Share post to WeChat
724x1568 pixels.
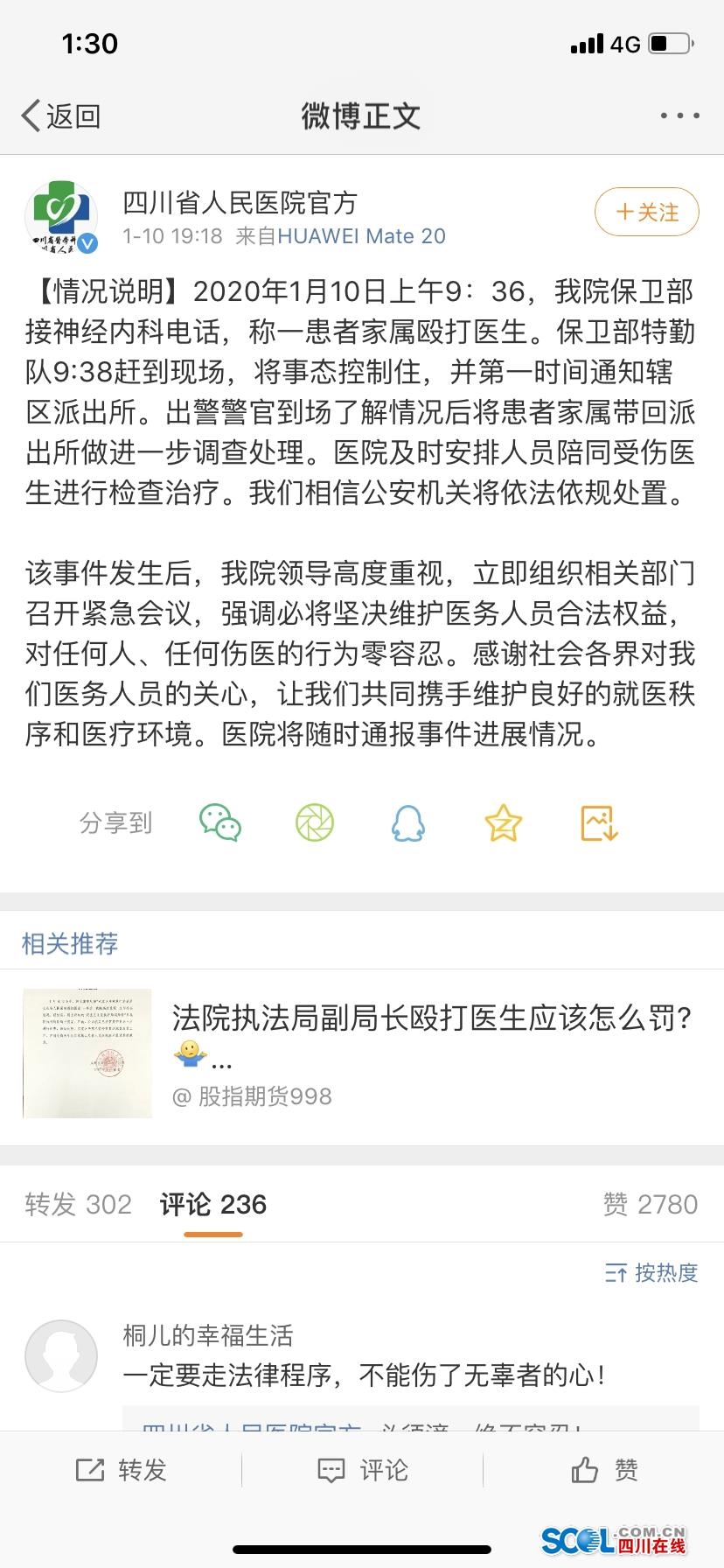click(x=220, y=822)
